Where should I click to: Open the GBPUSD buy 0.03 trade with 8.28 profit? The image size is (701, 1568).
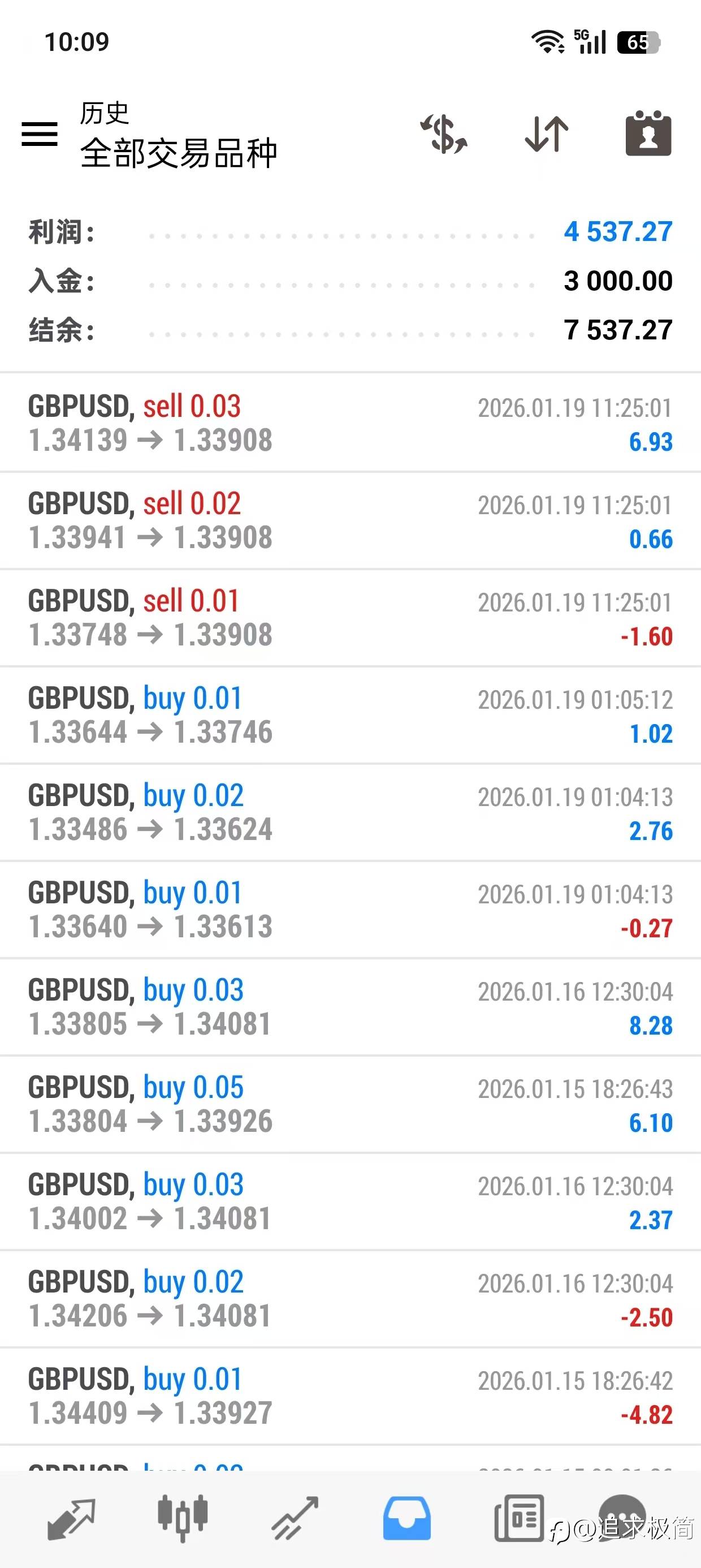click(350, 1007)
